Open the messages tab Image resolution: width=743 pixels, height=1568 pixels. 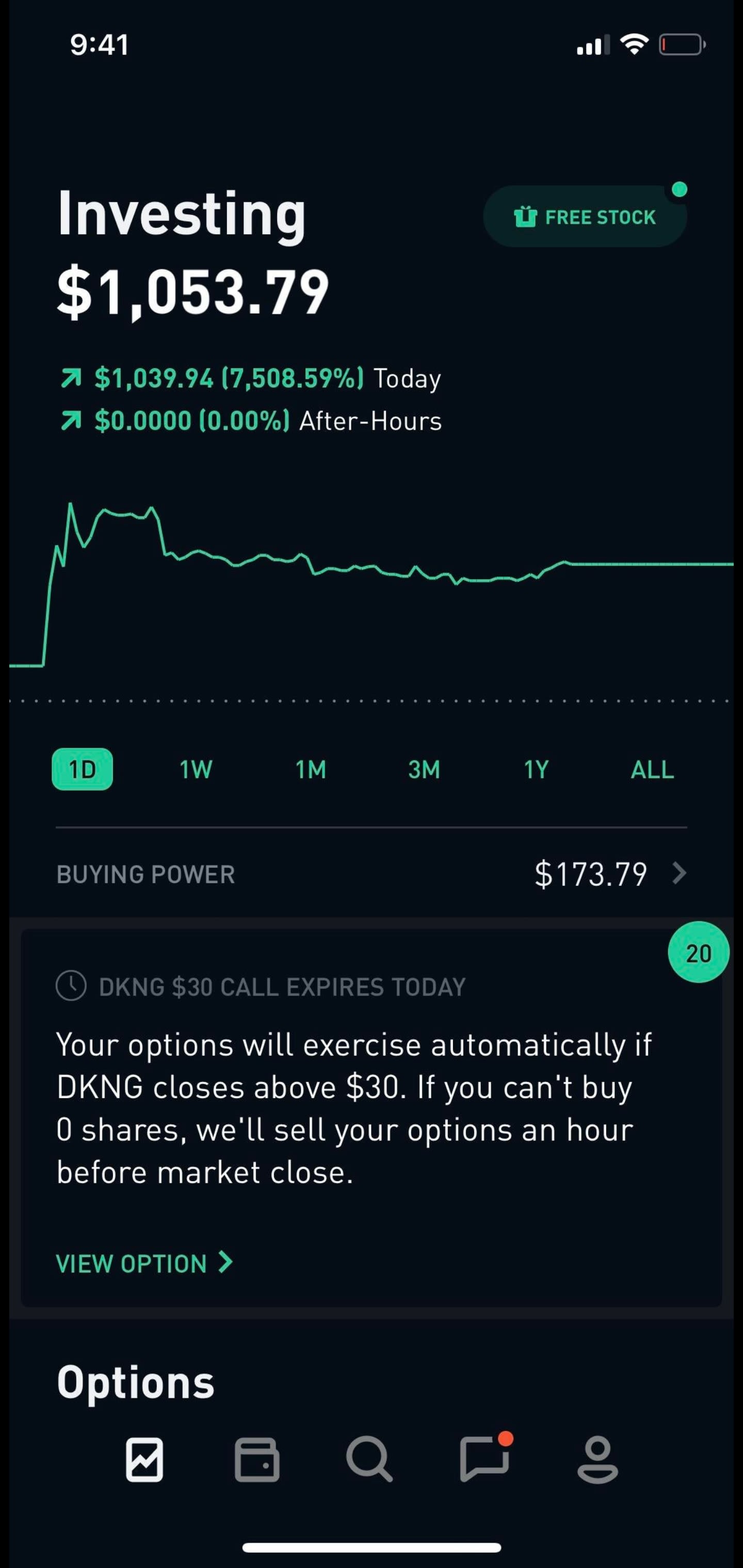point(484,1460)
